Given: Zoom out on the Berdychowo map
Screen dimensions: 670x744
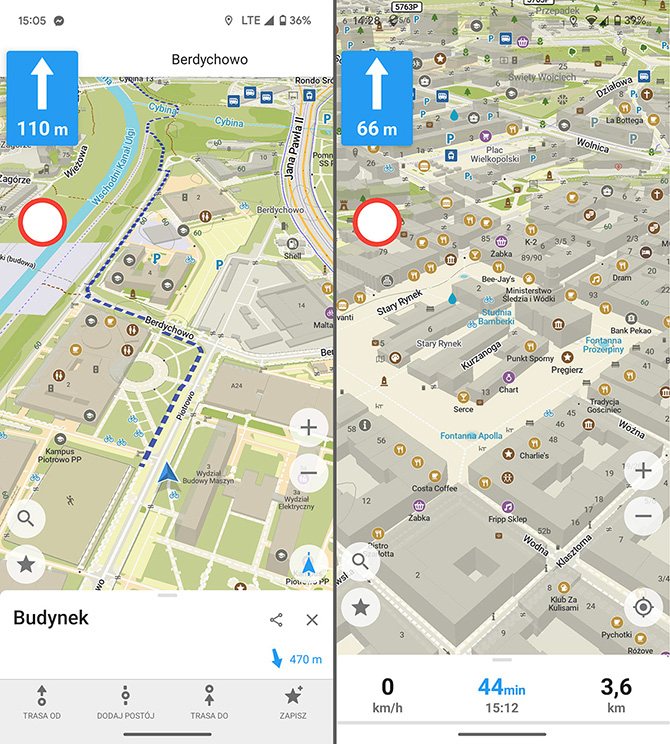Looking at the screenshot, I should pyautogui.click(x=309, y=473).
